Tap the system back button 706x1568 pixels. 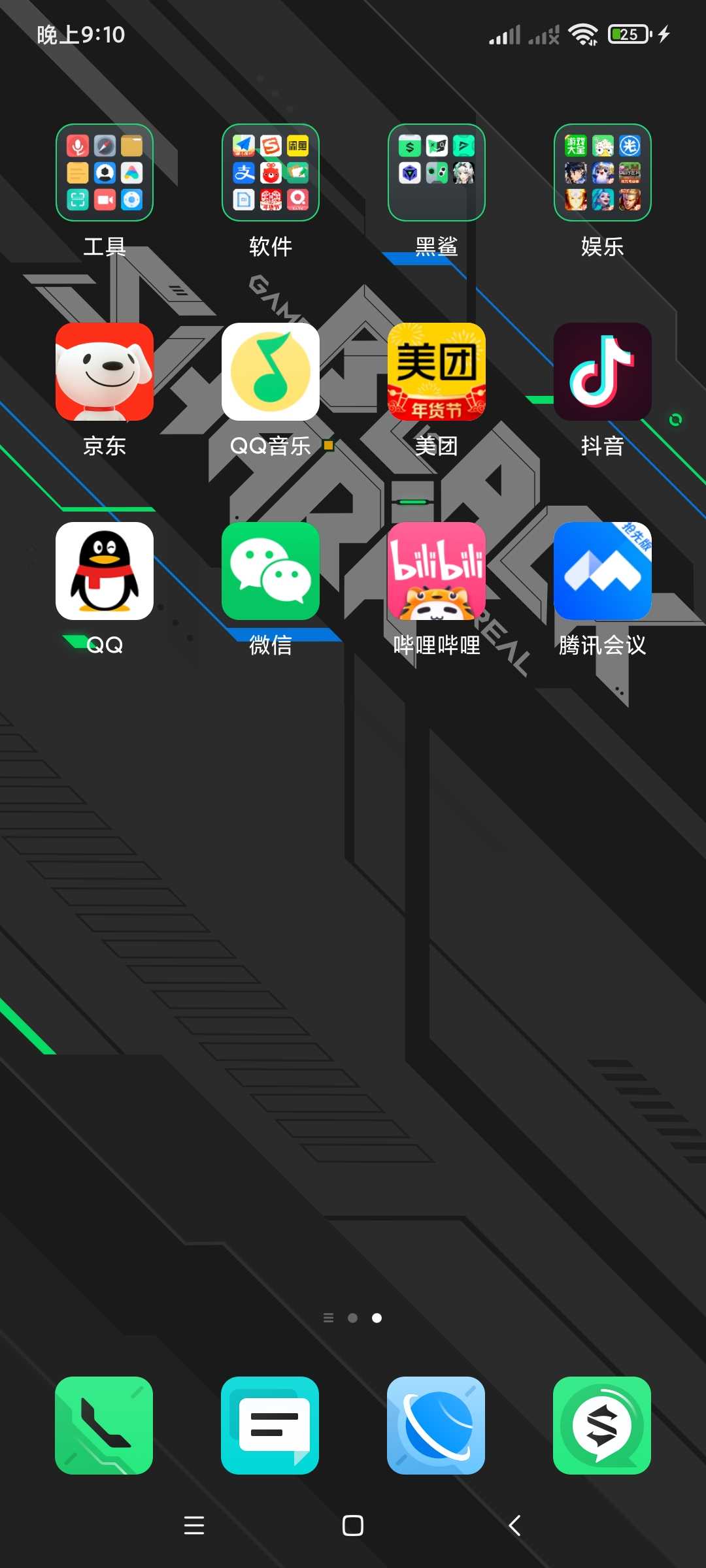point(514,1526)
